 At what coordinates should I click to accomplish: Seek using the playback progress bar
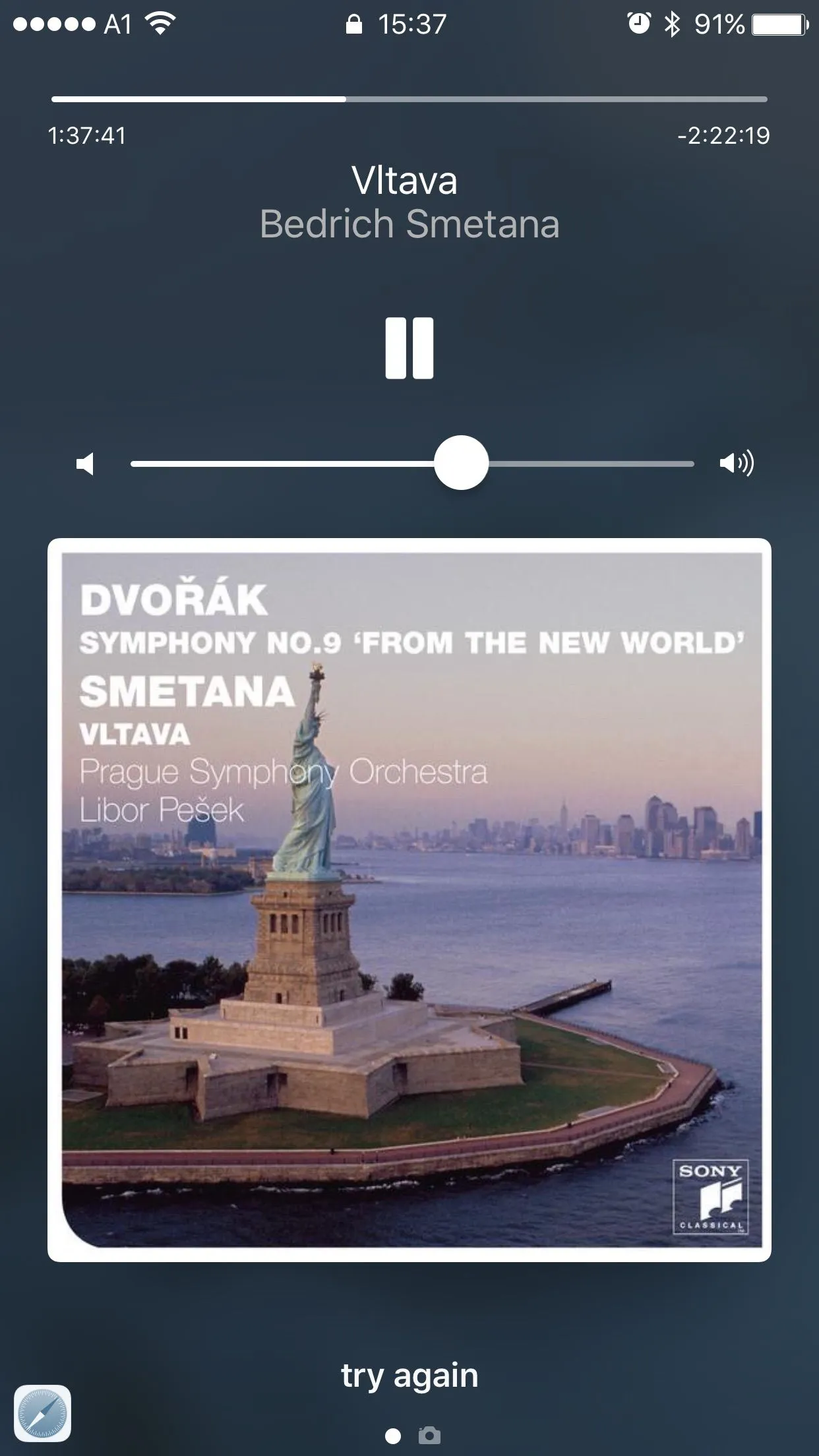409,100
